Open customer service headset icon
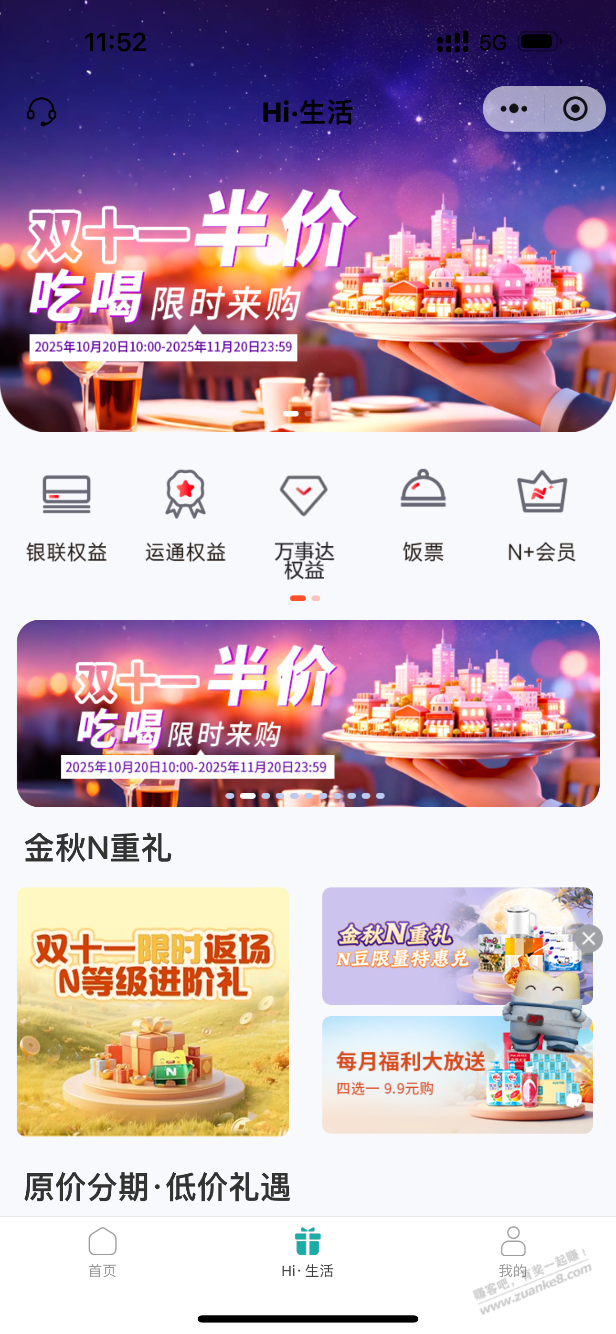616x1334 pixels. 41,111
